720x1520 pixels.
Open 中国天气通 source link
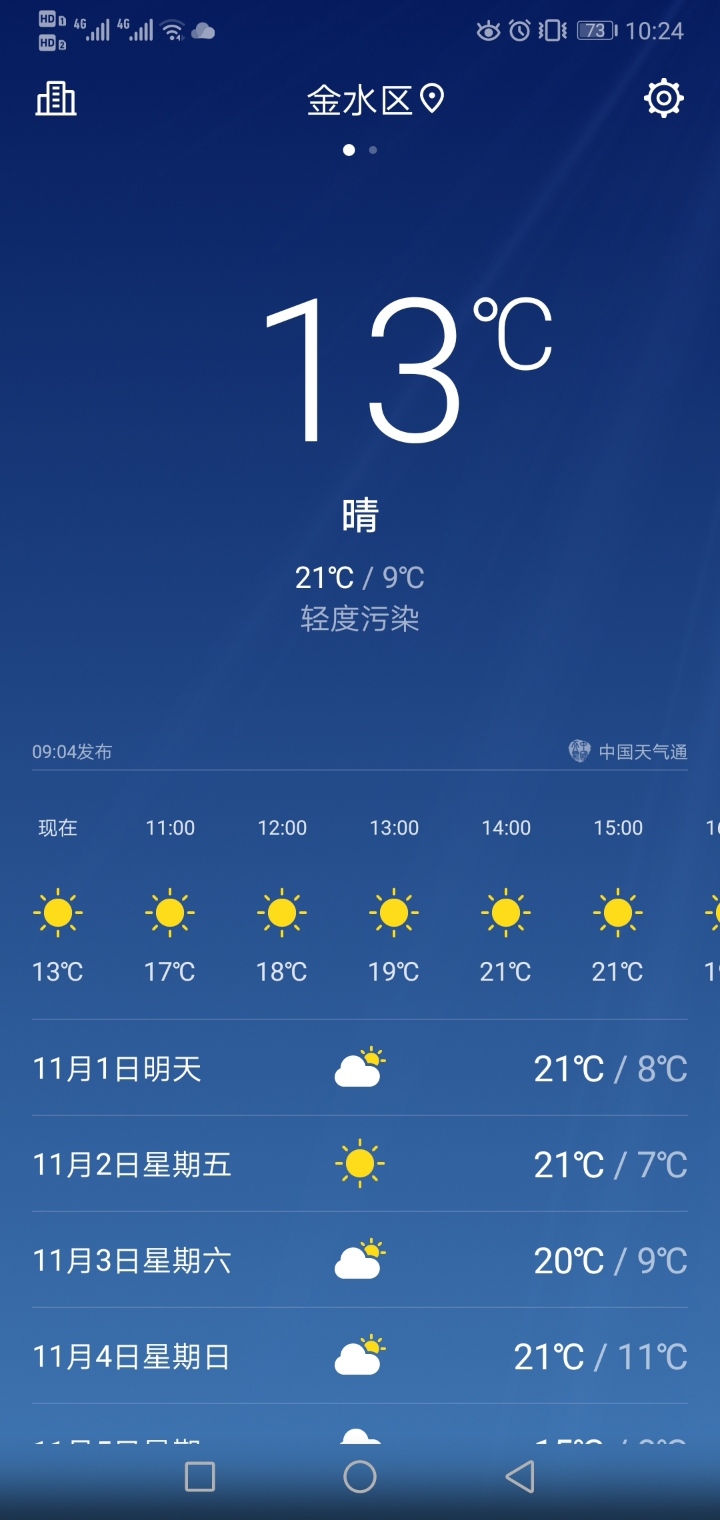(x=629, y=751)
